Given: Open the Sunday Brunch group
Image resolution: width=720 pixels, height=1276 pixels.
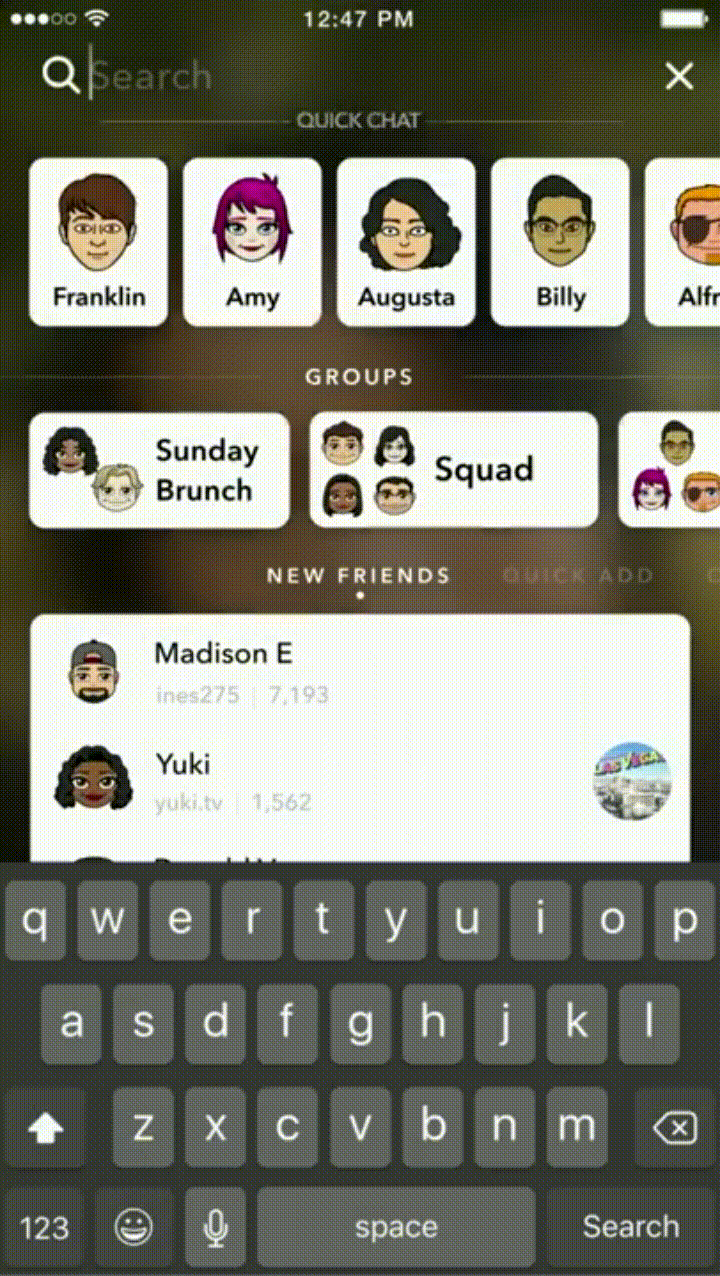Looking at the screenshot, I should tap(159, 470).
